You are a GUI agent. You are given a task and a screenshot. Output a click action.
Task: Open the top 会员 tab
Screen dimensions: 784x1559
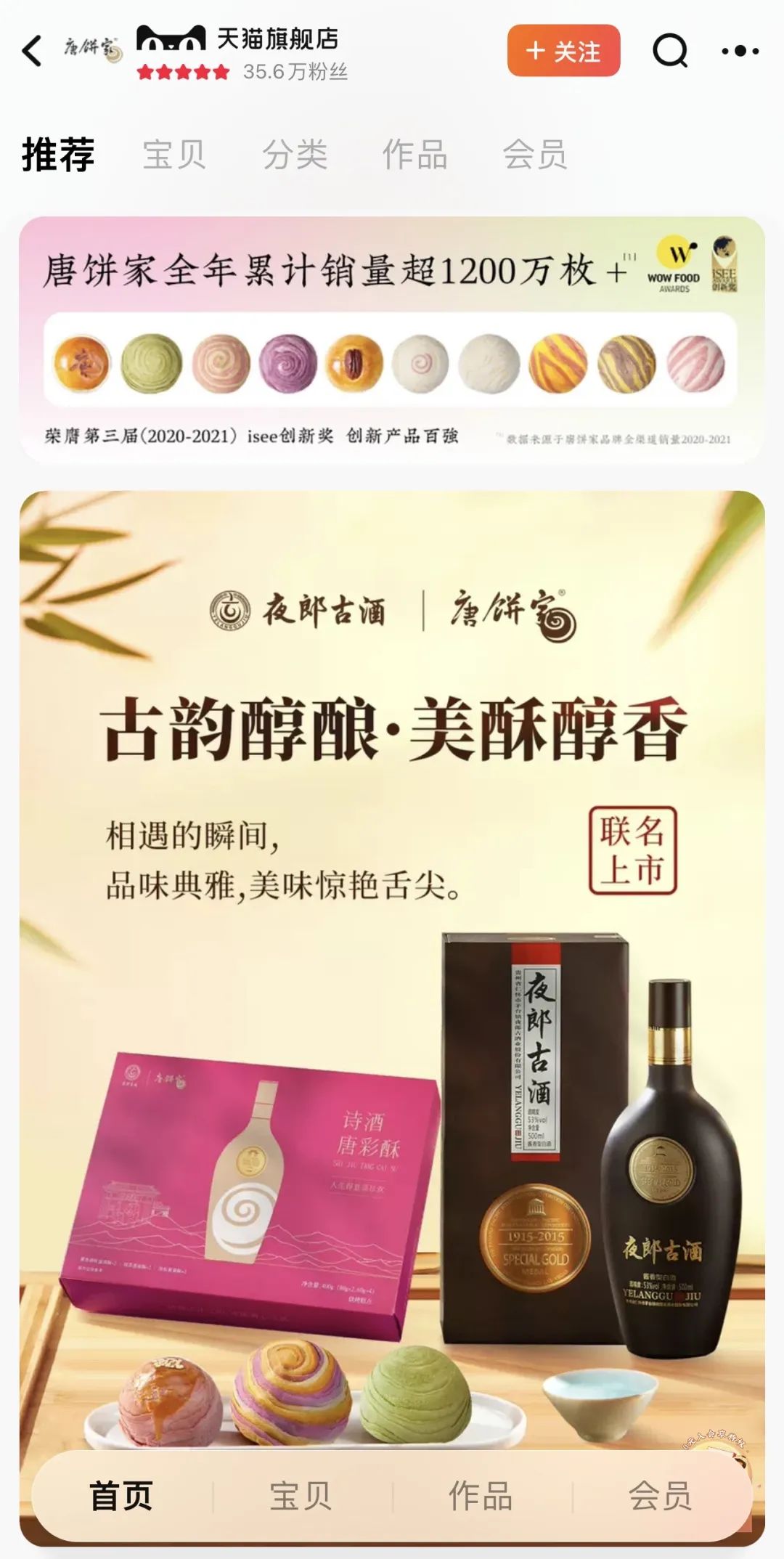pyautogui.click(x=535, y=155)
